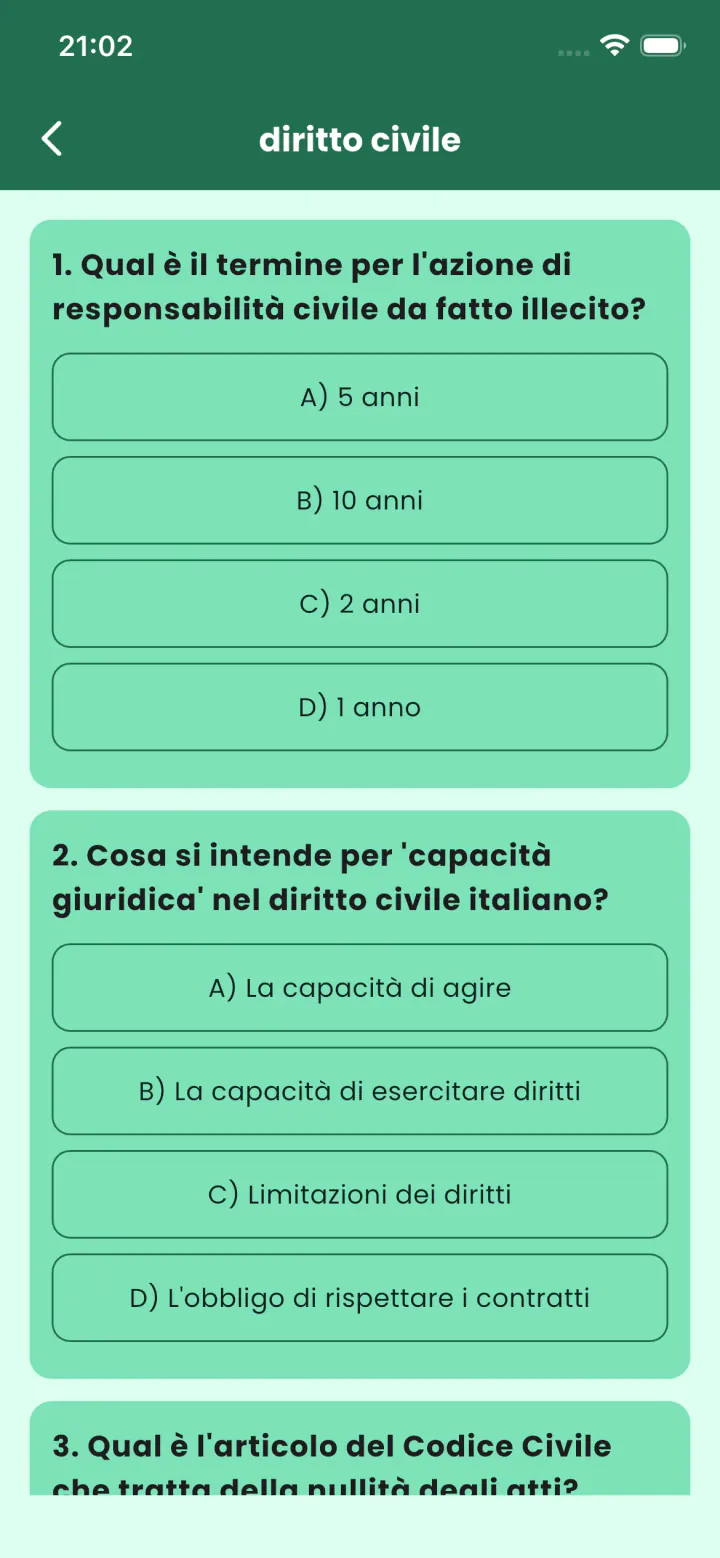Choose B) La capacità di esercitare diritti

[x=360, y=1091]
